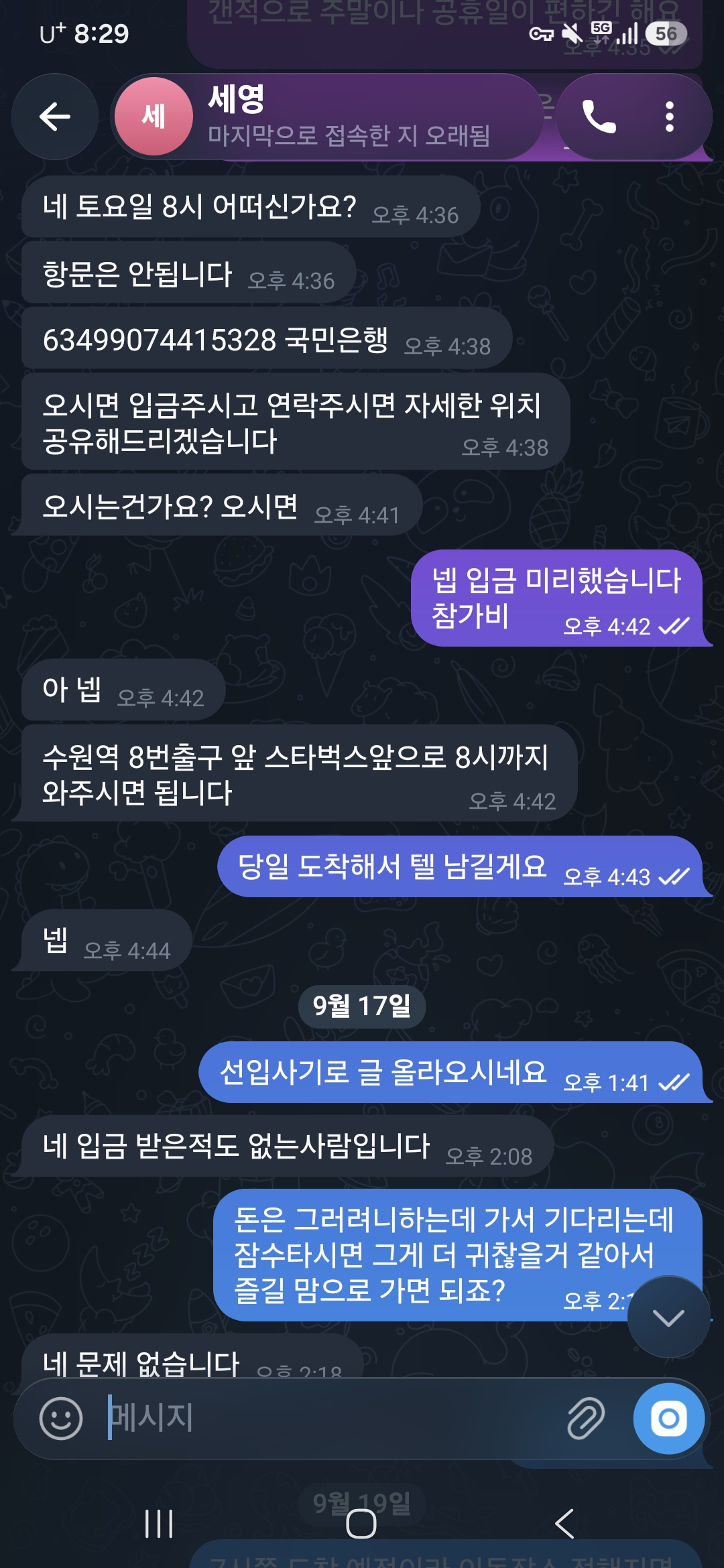Focus the 메시지 input field
724x1568 pixels.
[328, 1418]
